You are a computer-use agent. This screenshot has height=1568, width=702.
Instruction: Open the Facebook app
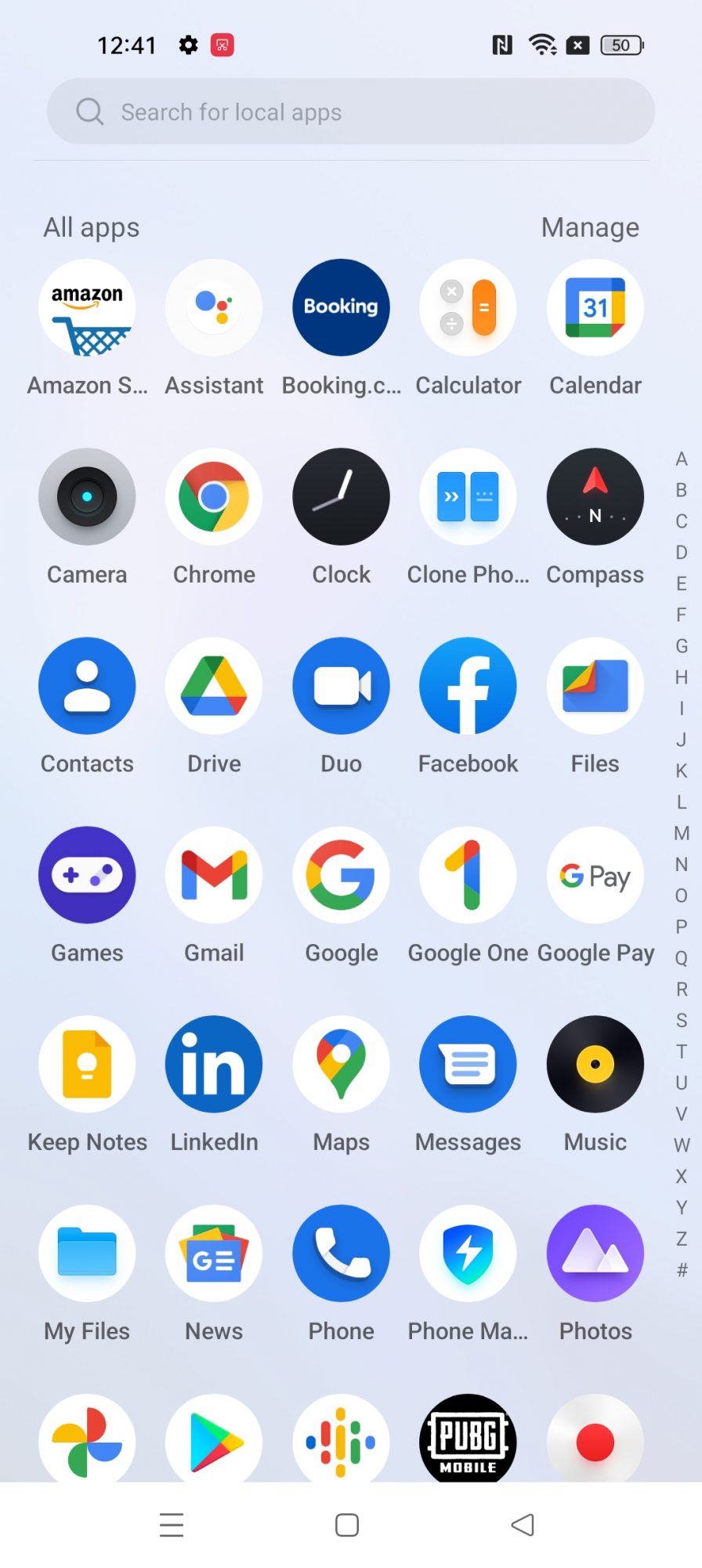click(x=468, y=686)
